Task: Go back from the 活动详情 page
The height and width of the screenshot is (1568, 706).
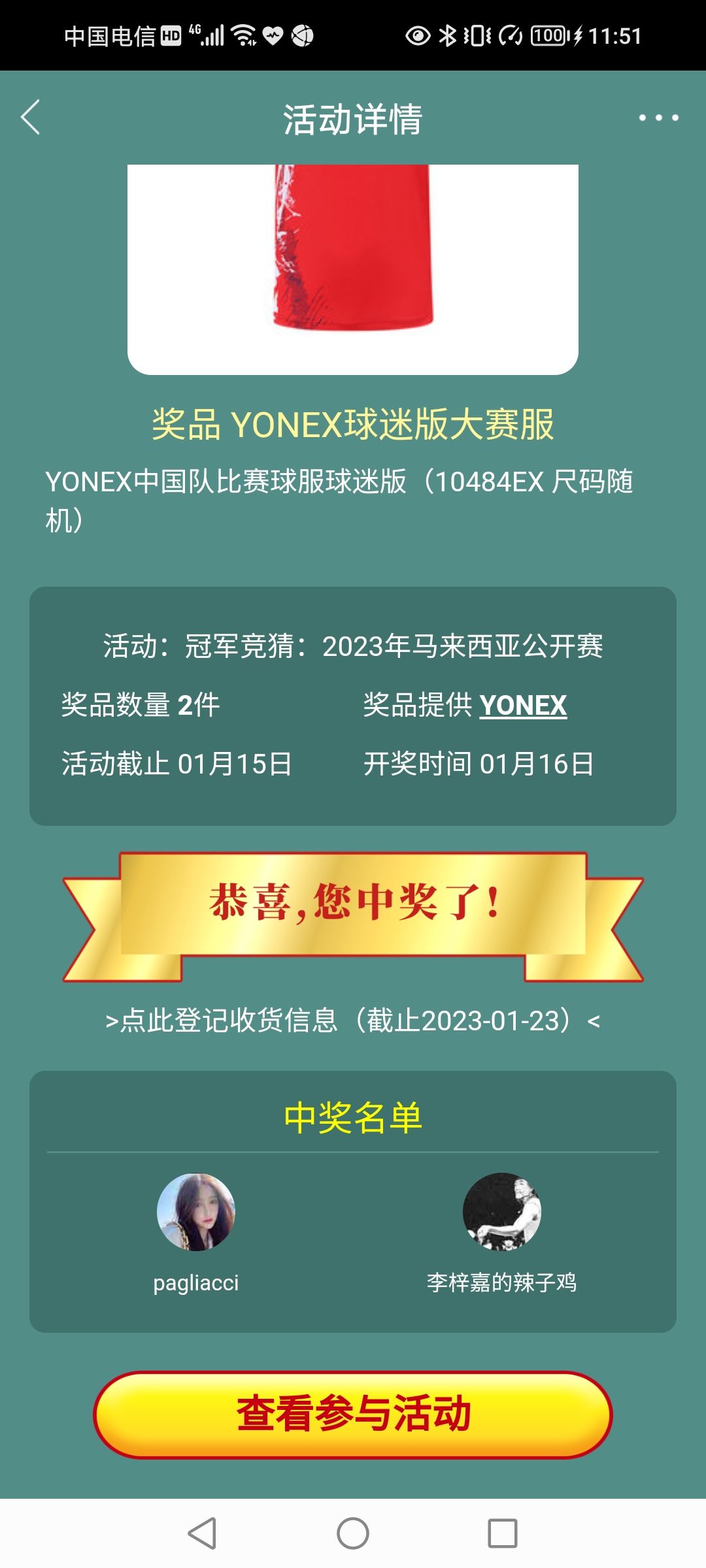Action: (31, 118)
